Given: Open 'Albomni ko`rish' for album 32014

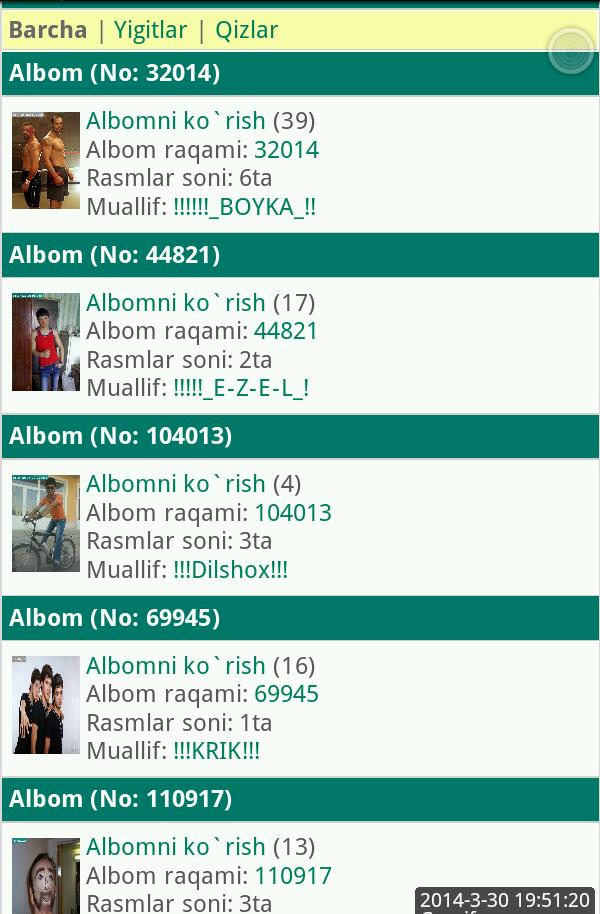Looking at the screenshot, I should click(176, 121).
